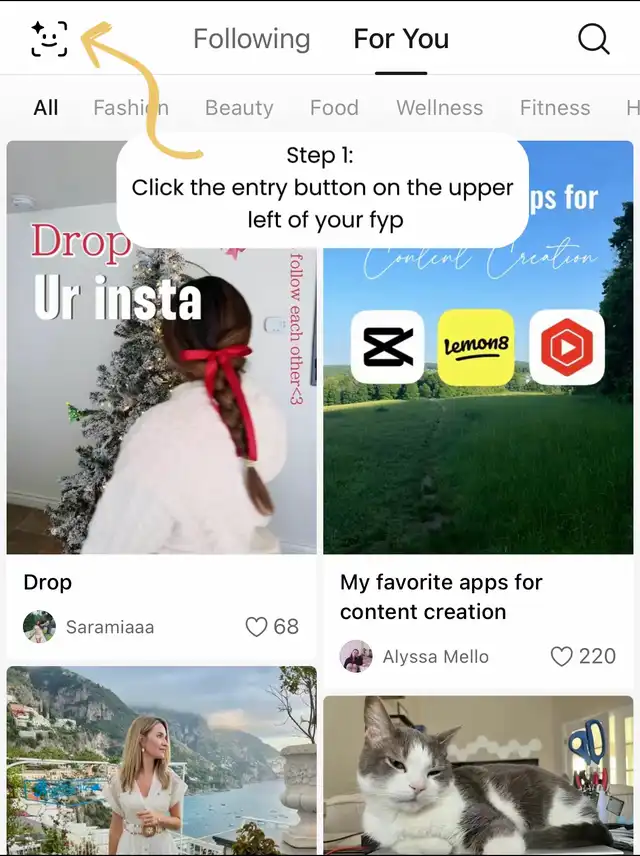Open the face scan entry icon
The image size is (640, 856).
(49, 39)
